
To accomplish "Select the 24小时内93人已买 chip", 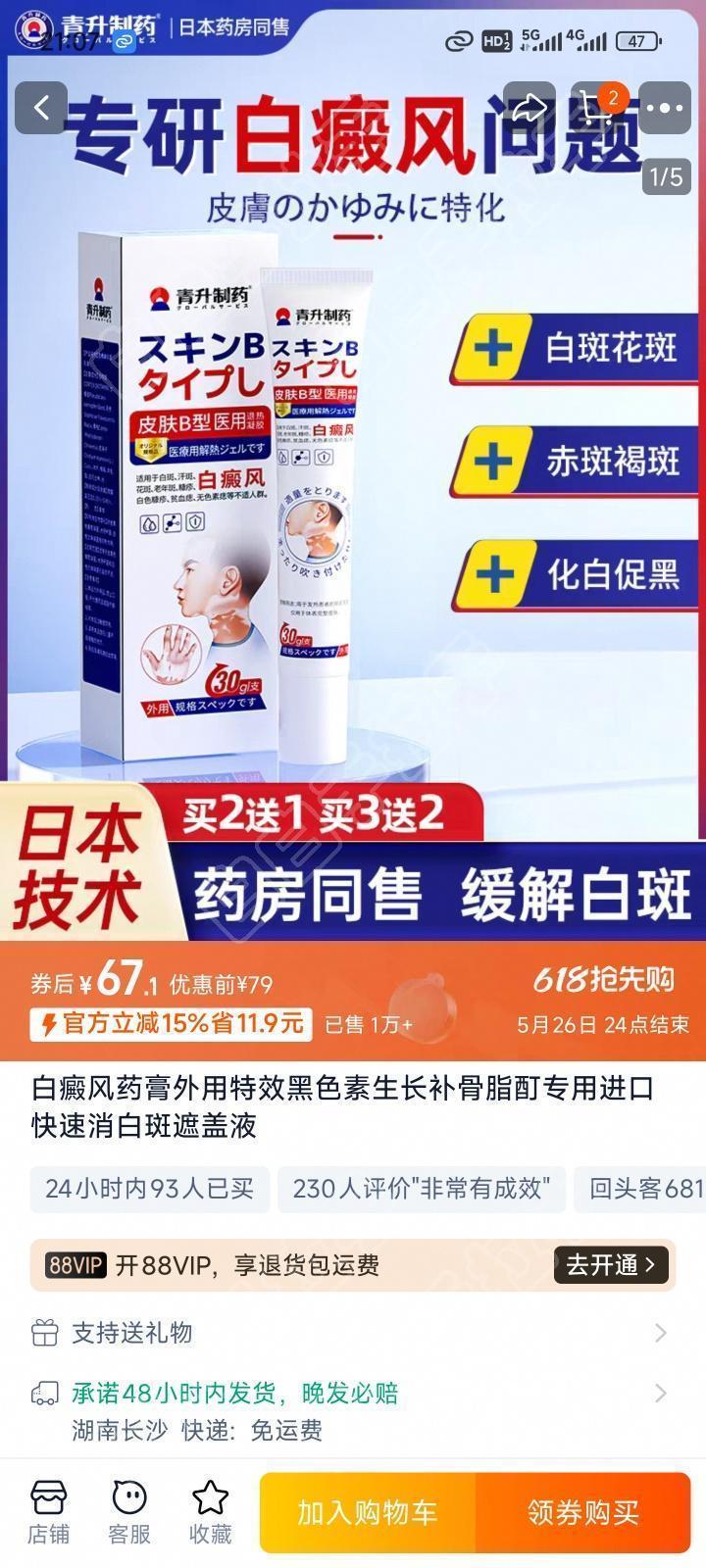I will 150,1189.
